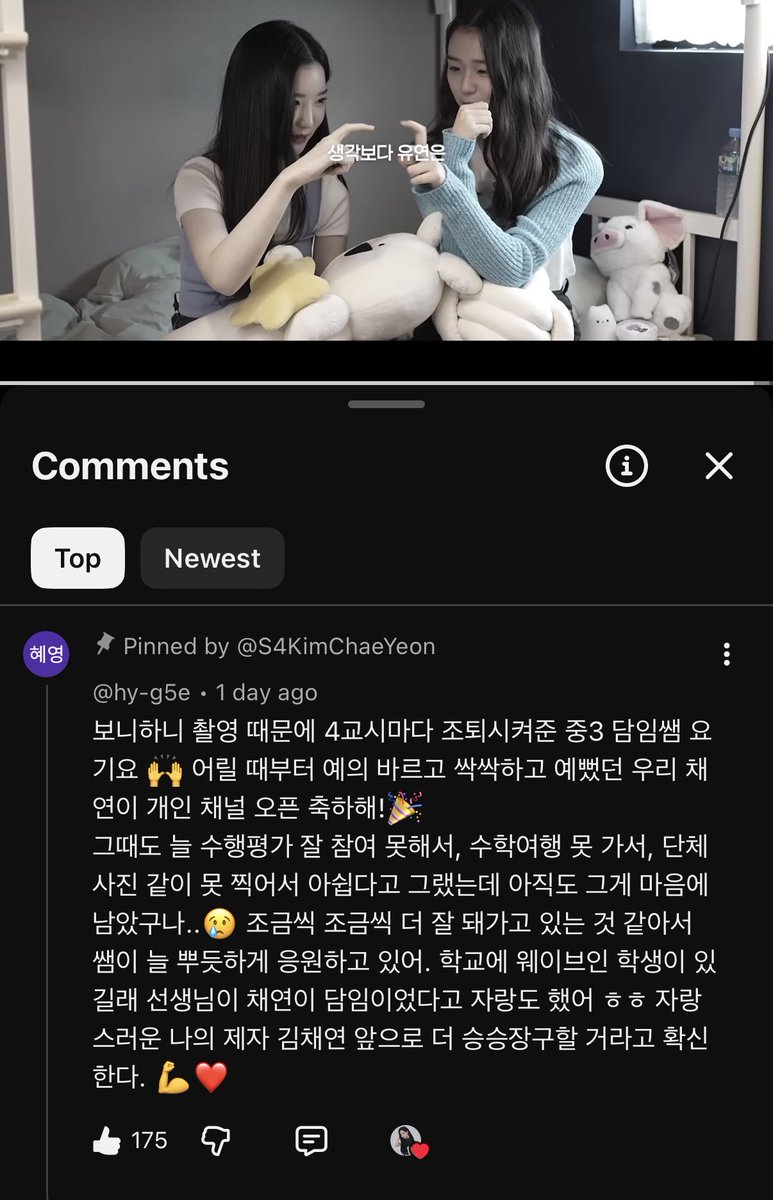
Task: Open the 혜영 commenter profile avatar
Action: [x=46, y=654]
